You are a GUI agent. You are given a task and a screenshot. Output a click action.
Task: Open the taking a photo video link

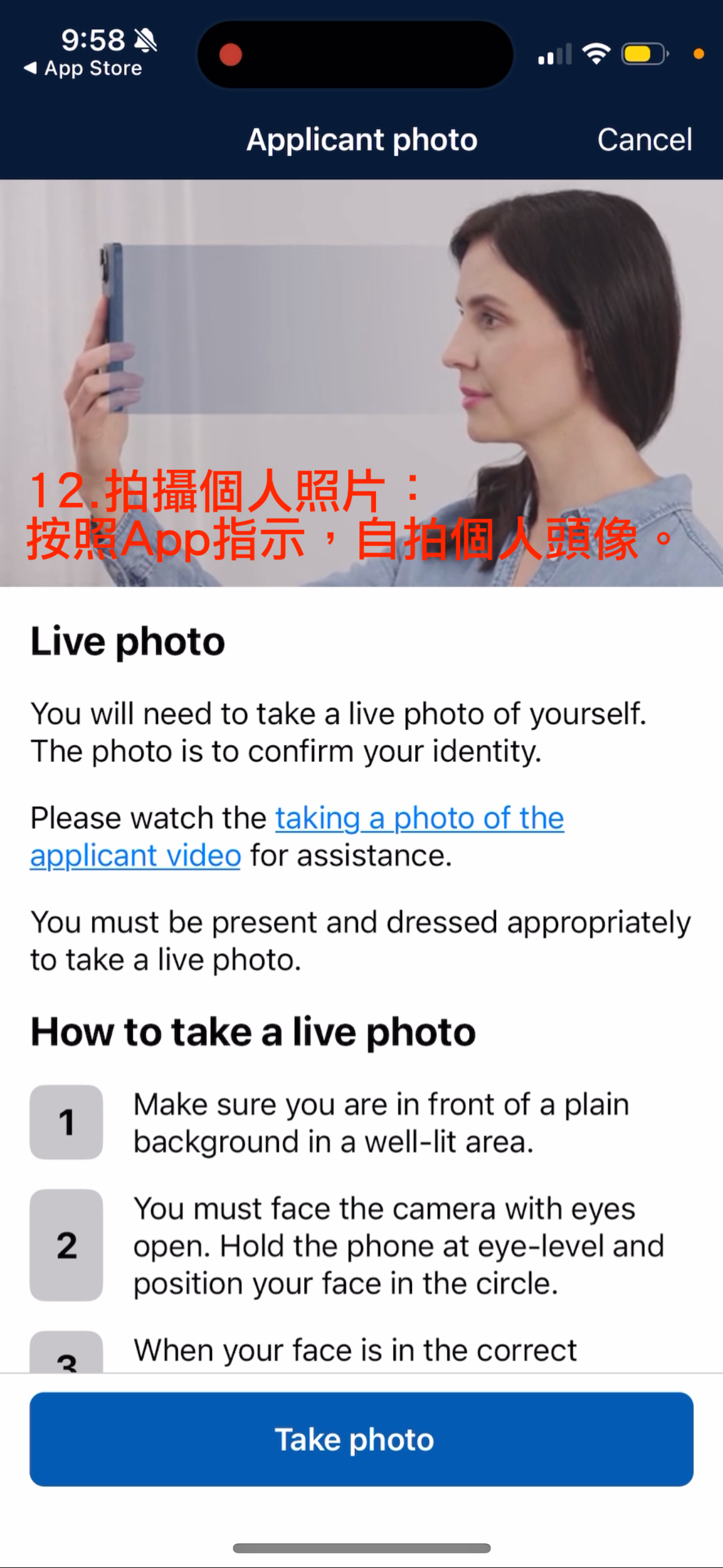pos(297,836)
